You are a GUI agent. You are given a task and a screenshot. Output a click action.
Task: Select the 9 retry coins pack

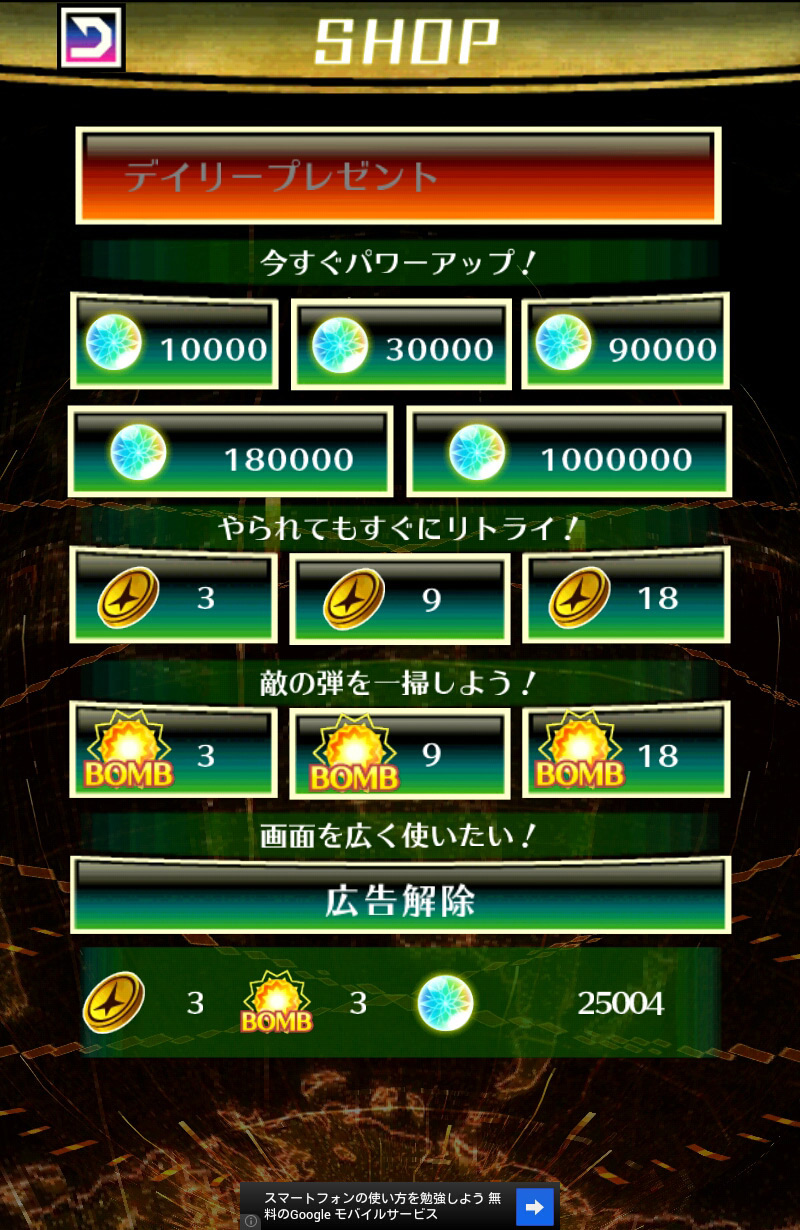(400, 598)
